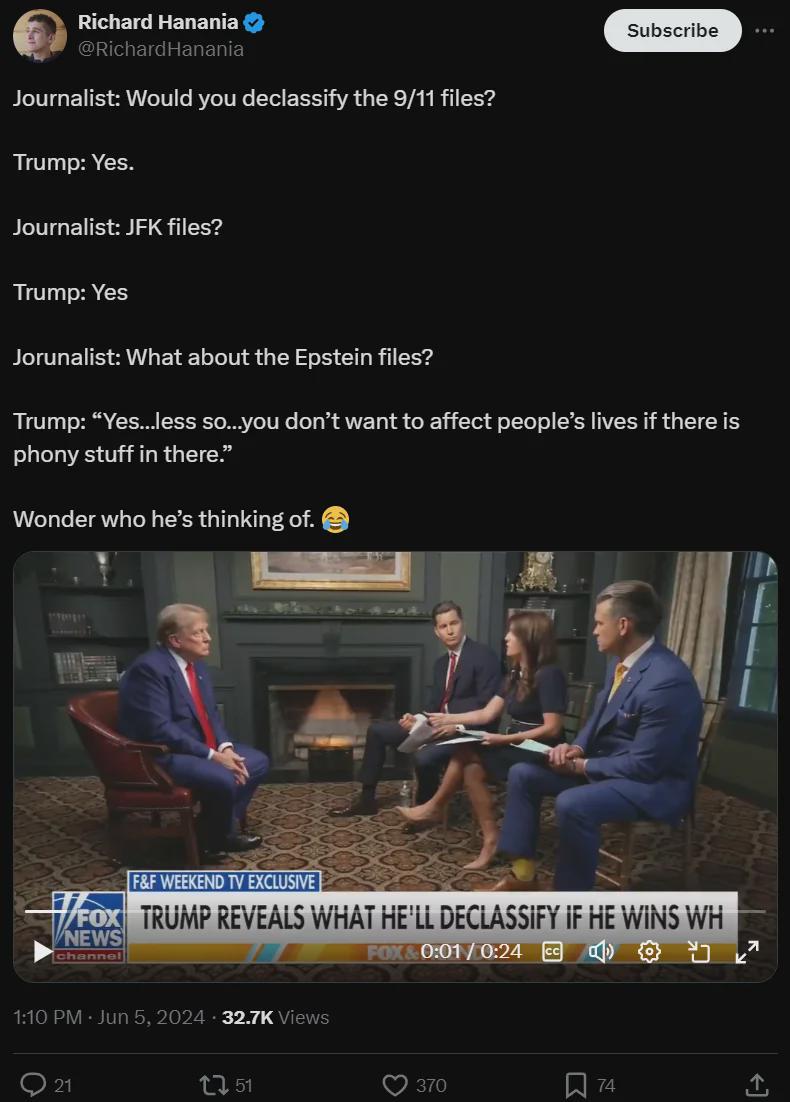The image size is (790, 1102).
Task: Open Richard Hanania's profile picture
Action: [x=39, y=34]
